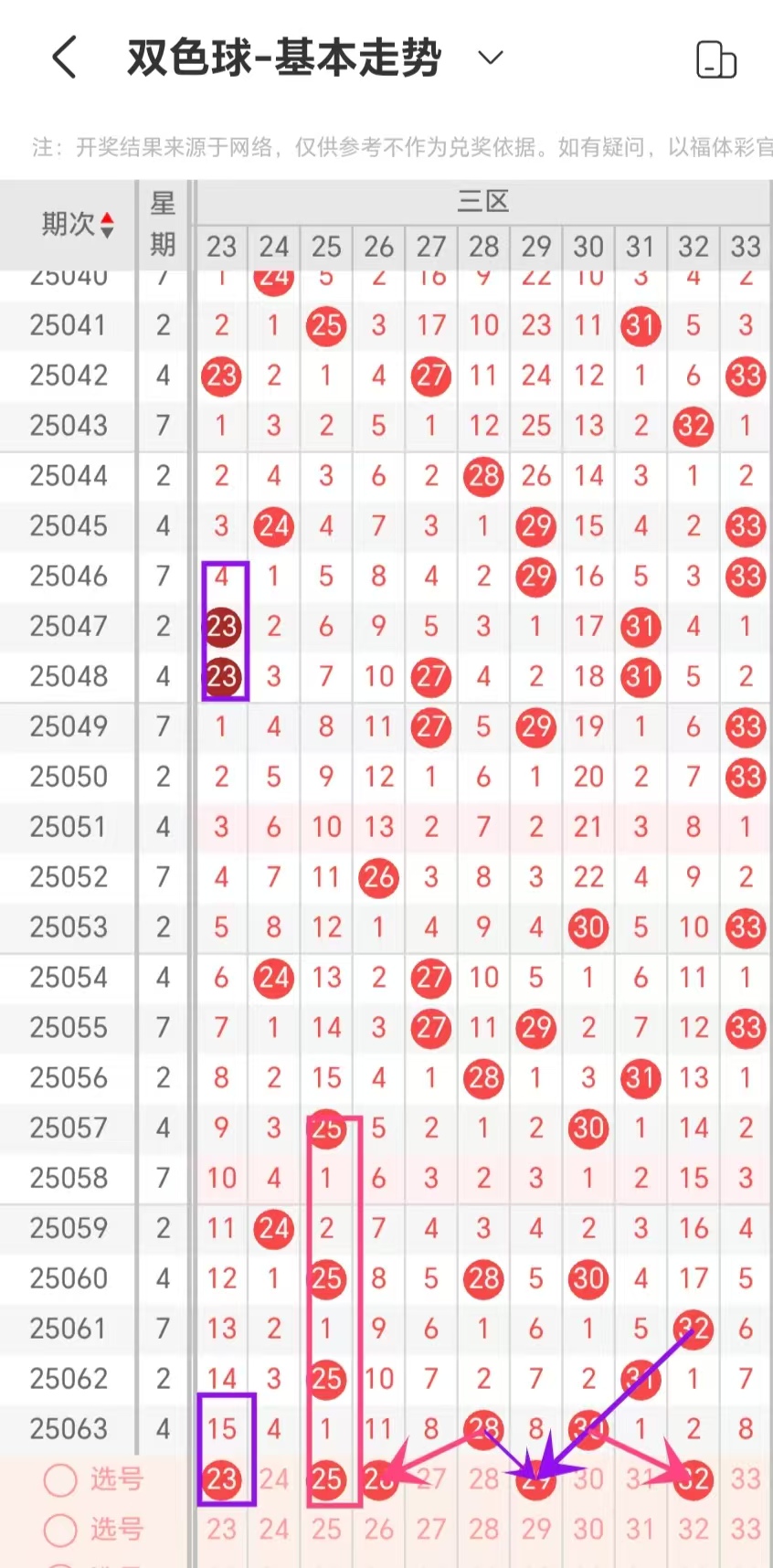773x1568 pixels.
Task: Select the second 选号 row radio button
Action: click(x=60, y=1529)
